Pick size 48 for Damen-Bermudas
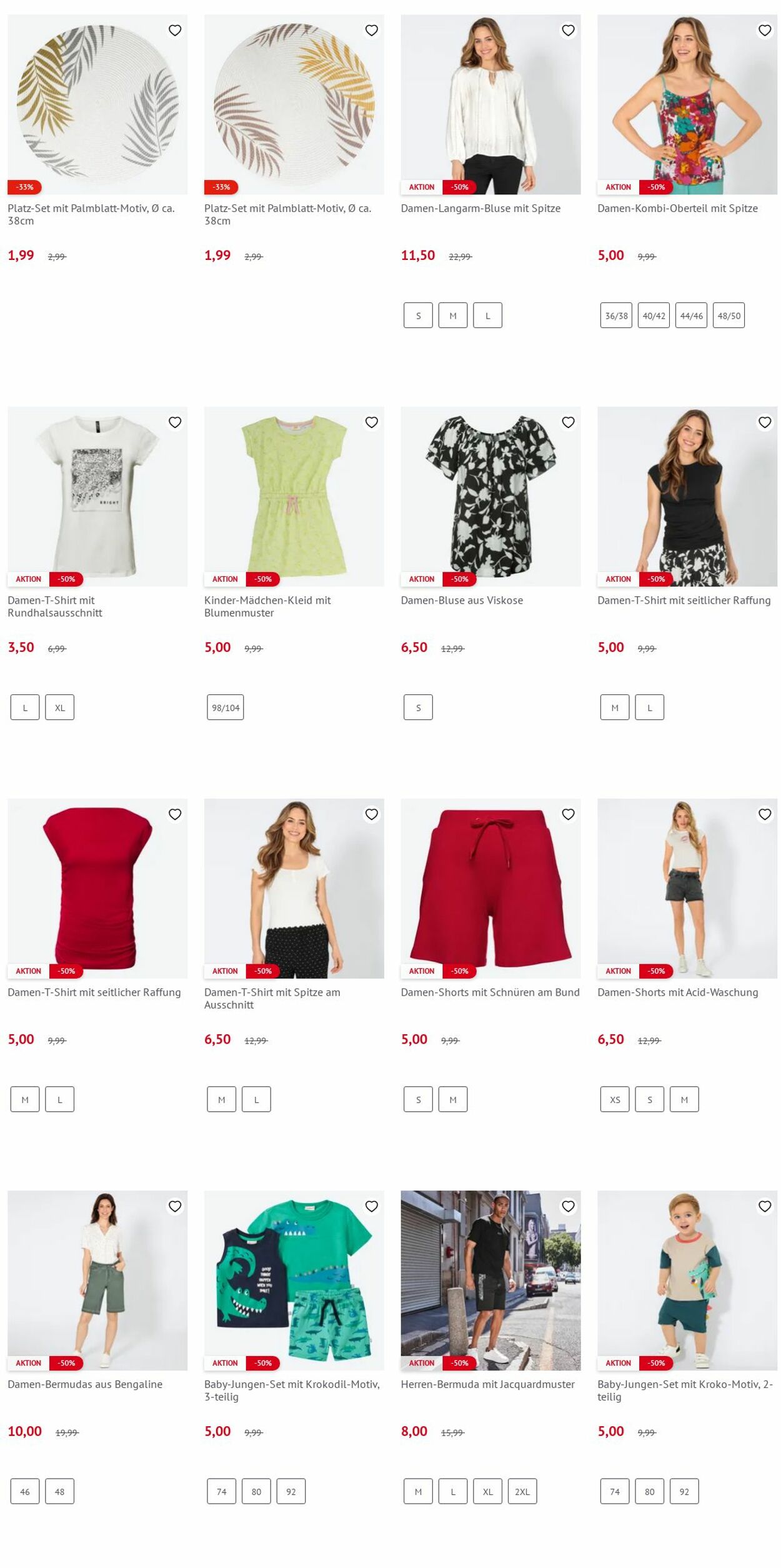 (59, 1492)
